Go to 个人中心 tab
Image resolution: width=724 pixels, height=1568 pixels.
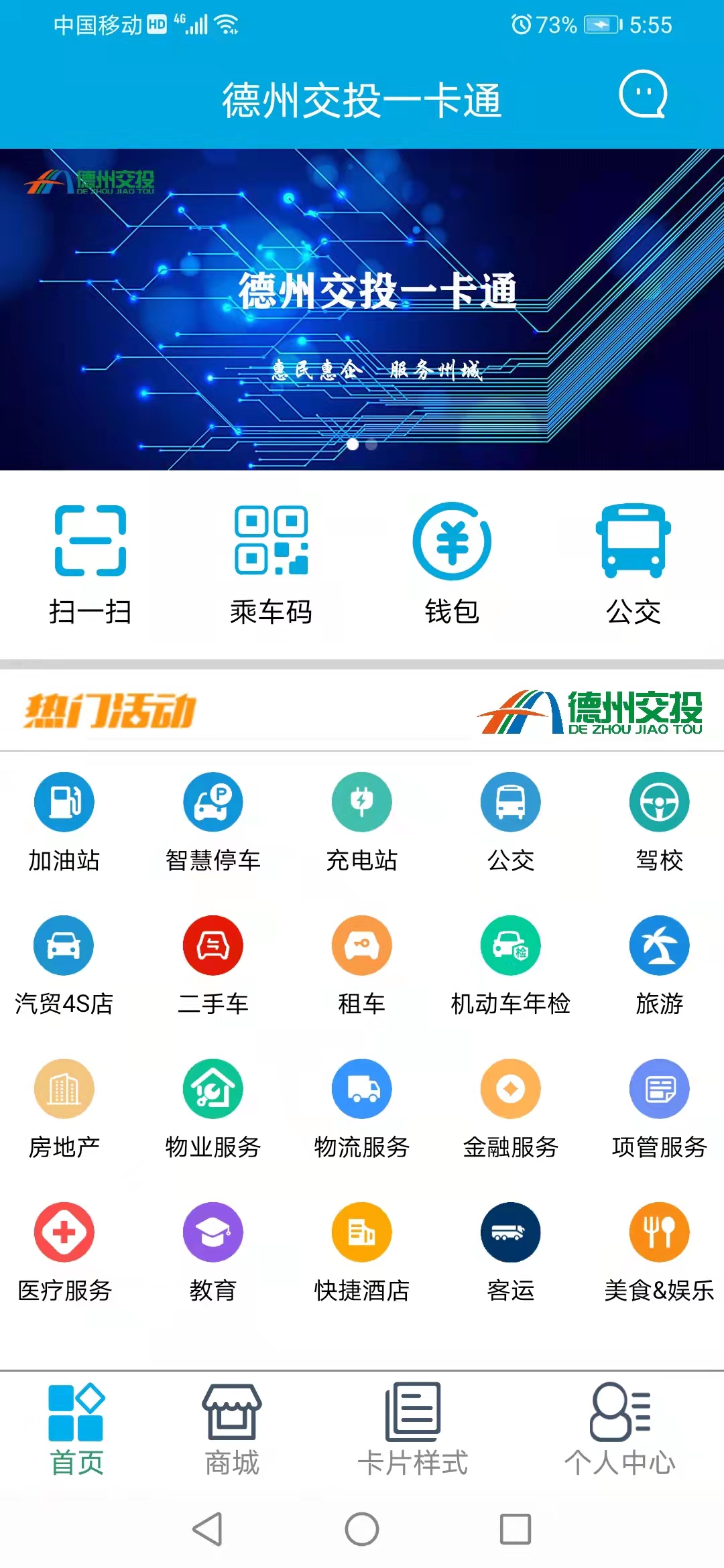tap(620, 1429)
